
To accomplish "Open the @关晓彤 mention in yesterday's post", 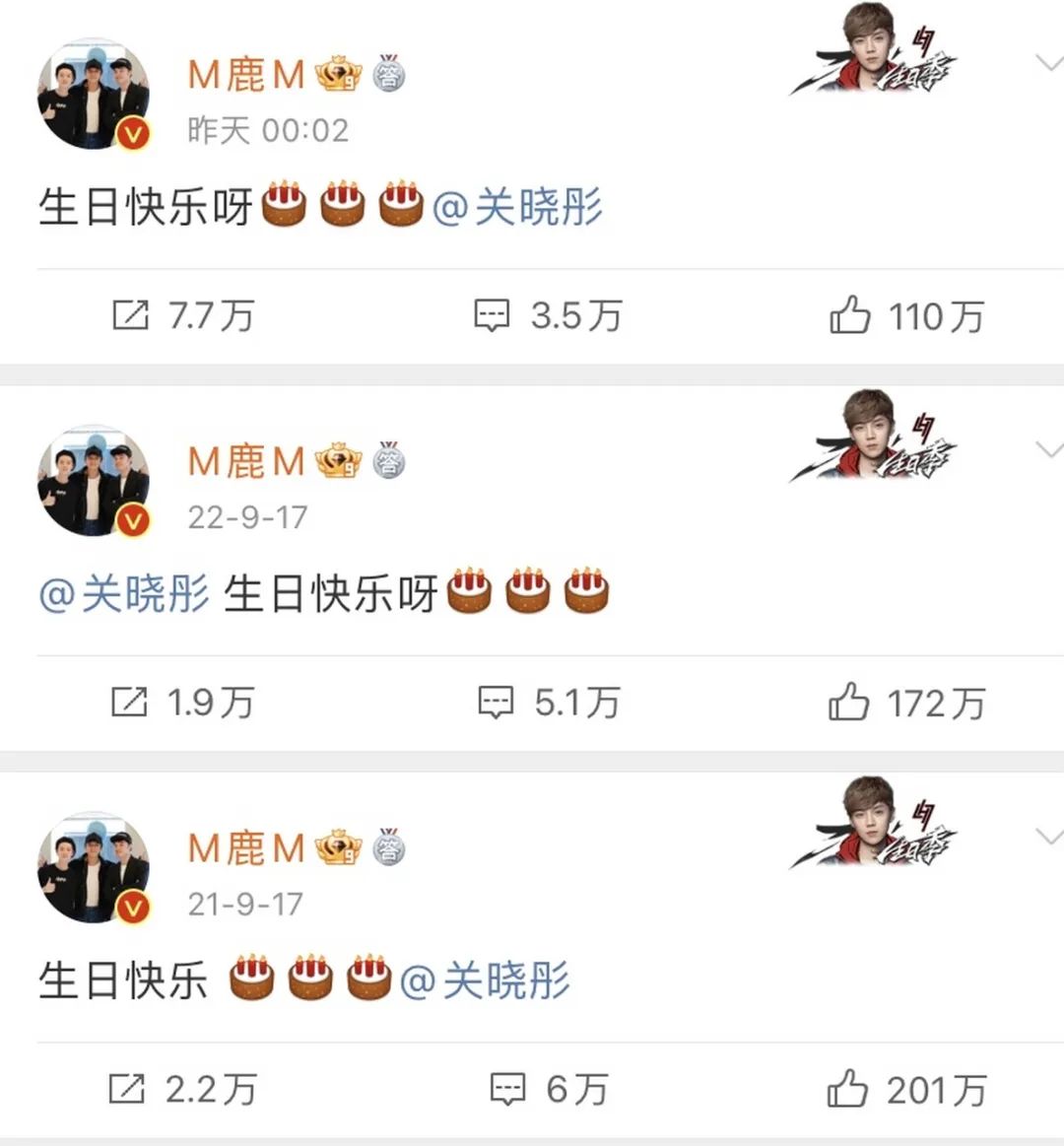I will [517, 208].
